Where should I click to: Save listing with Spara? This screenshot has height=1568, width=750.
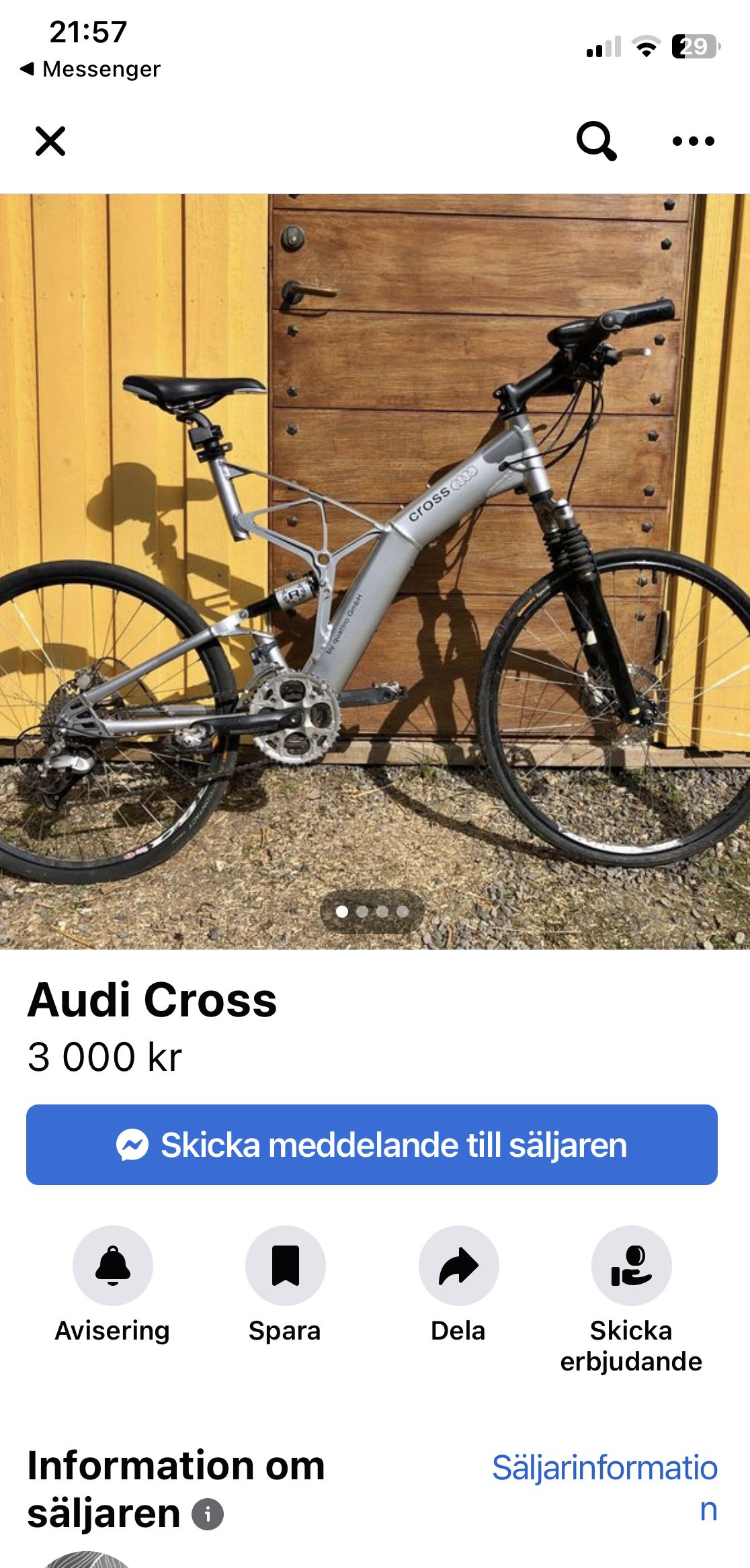coord(285,1266)
